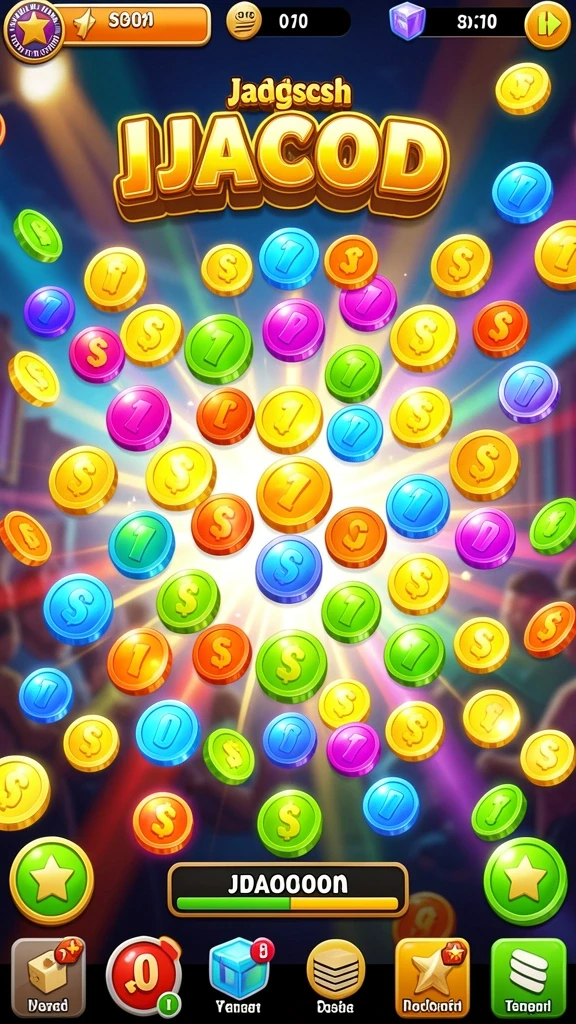Image resolution: width=576 pixels, height=1024 pixels.
Task: Tap the green star button on the left
Action: point(52,881)
